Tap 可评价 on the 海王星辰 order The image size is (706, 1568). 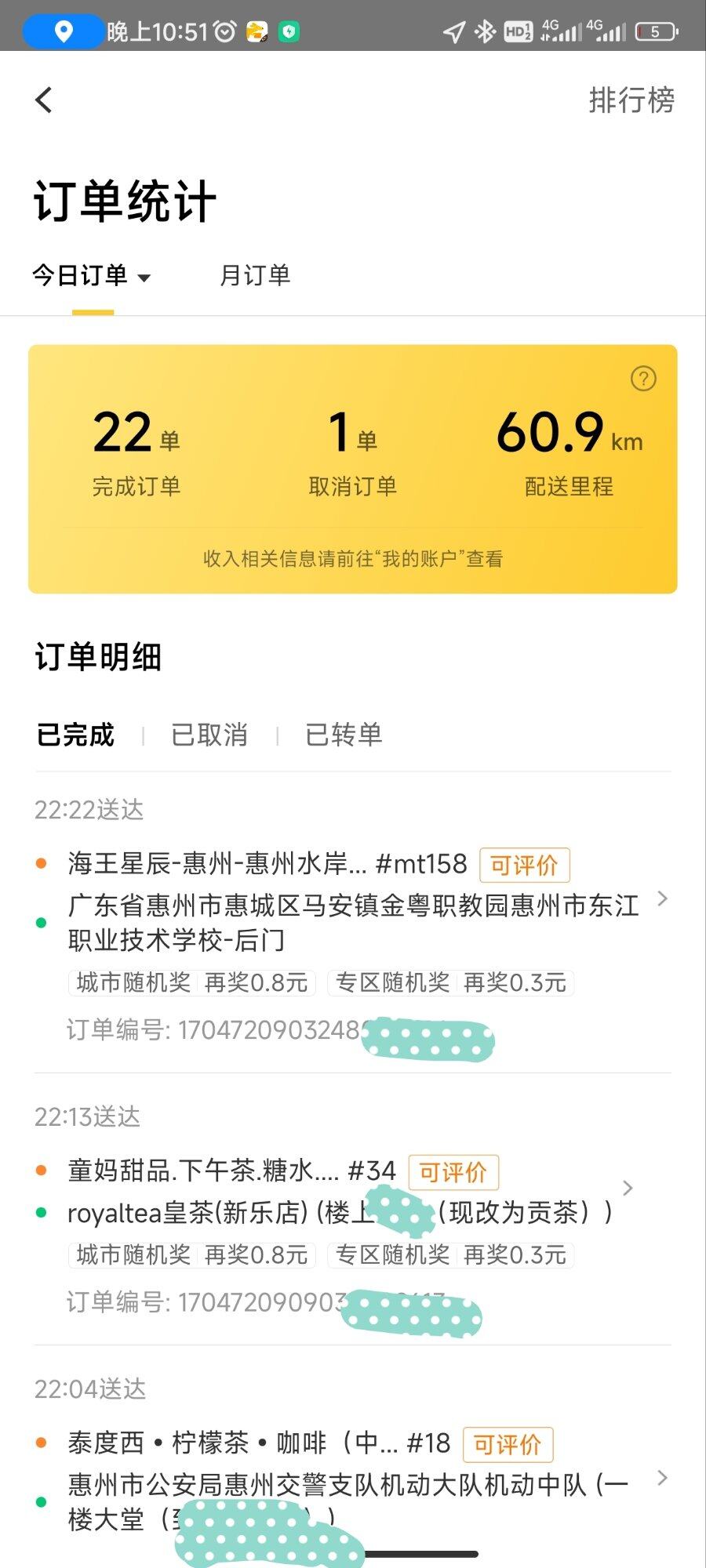coord(524,866)
